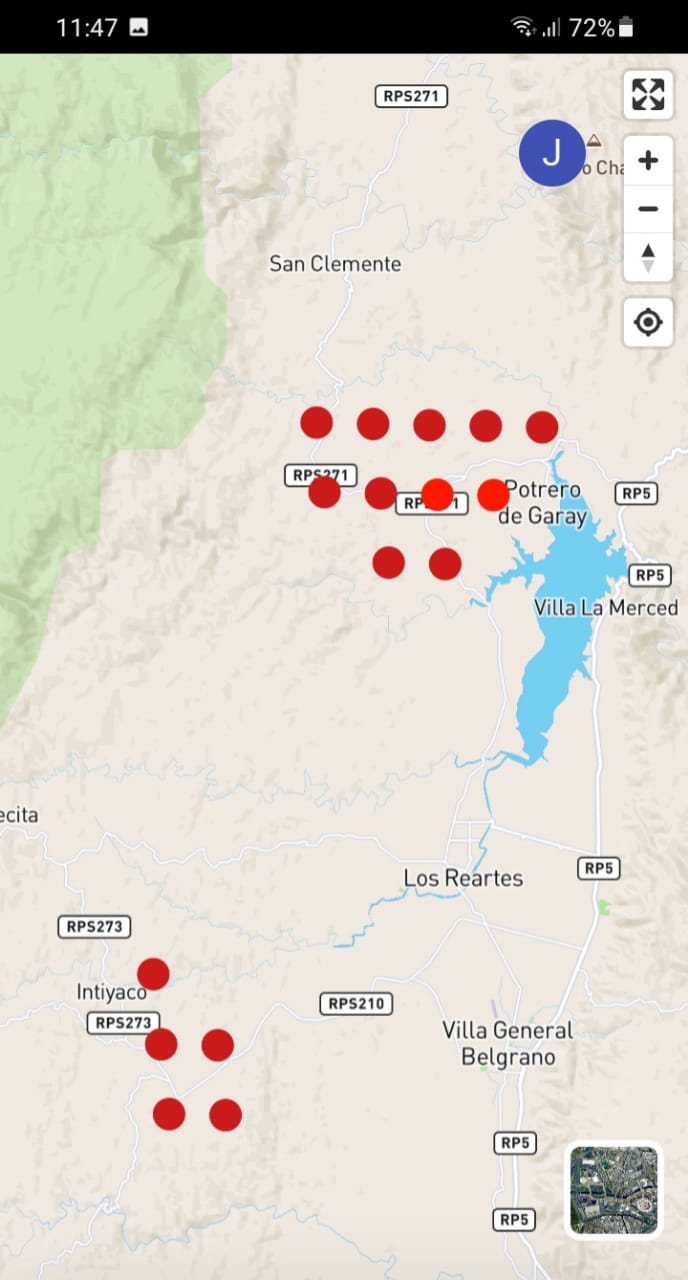Zoom in on the map

coord(648,160)
